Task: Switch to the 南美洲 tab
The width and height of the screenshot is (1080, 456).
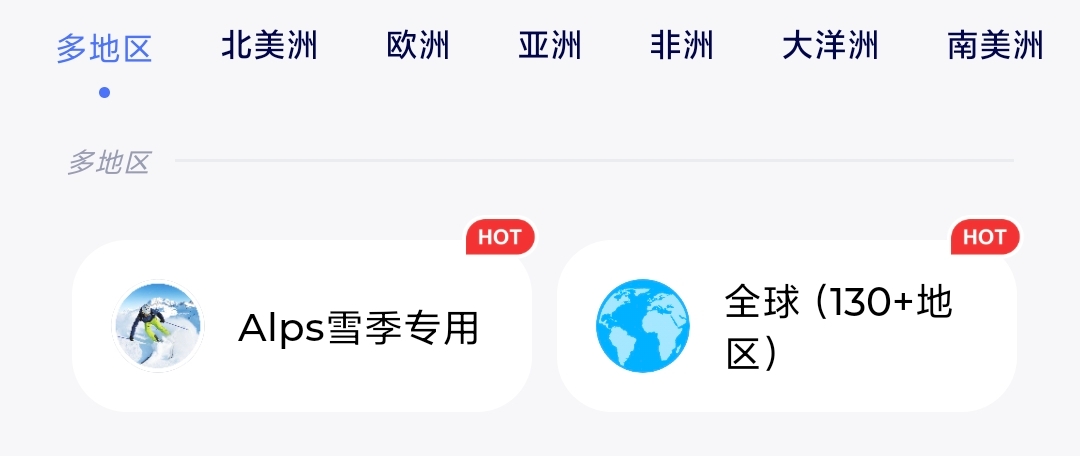Action: click(995, 46)
